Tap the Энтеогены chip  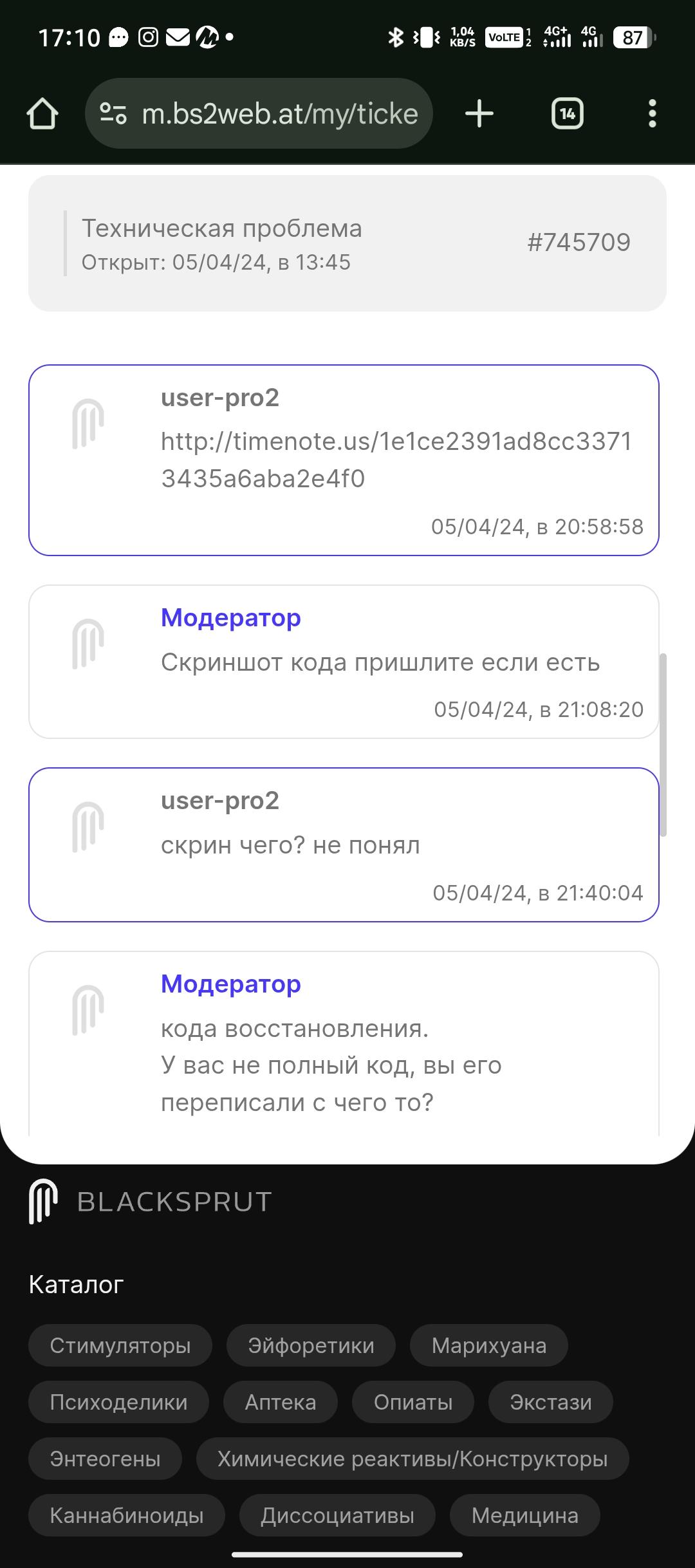pos(105,1459)
